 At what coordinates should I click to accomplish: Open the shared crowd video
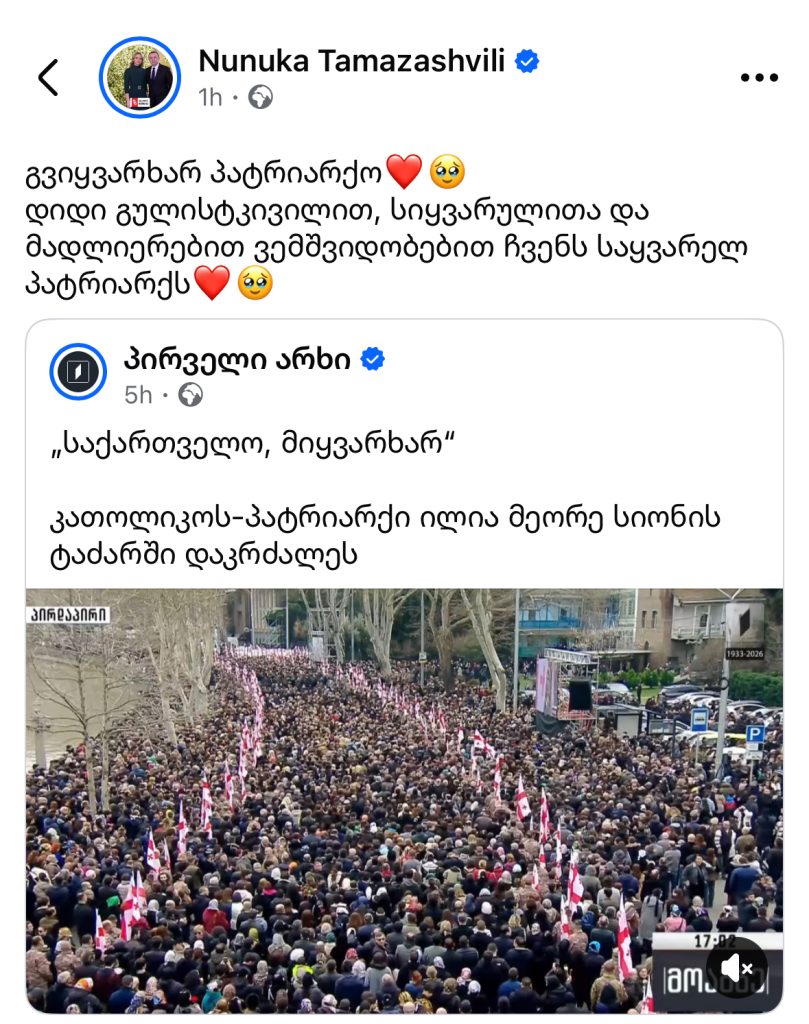400,790
